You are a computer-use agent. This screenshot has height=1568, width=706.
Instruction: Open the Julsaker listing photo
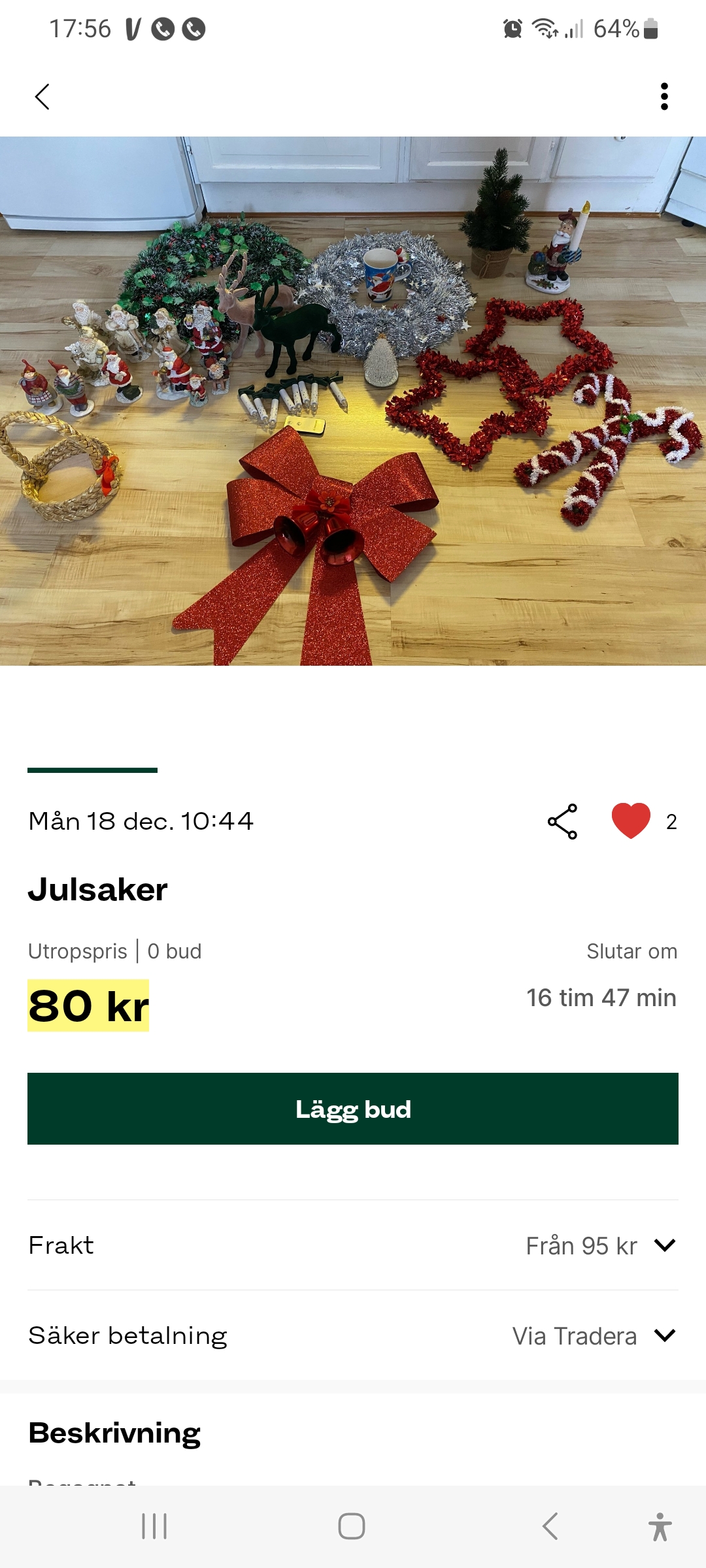tap(353, 400)
